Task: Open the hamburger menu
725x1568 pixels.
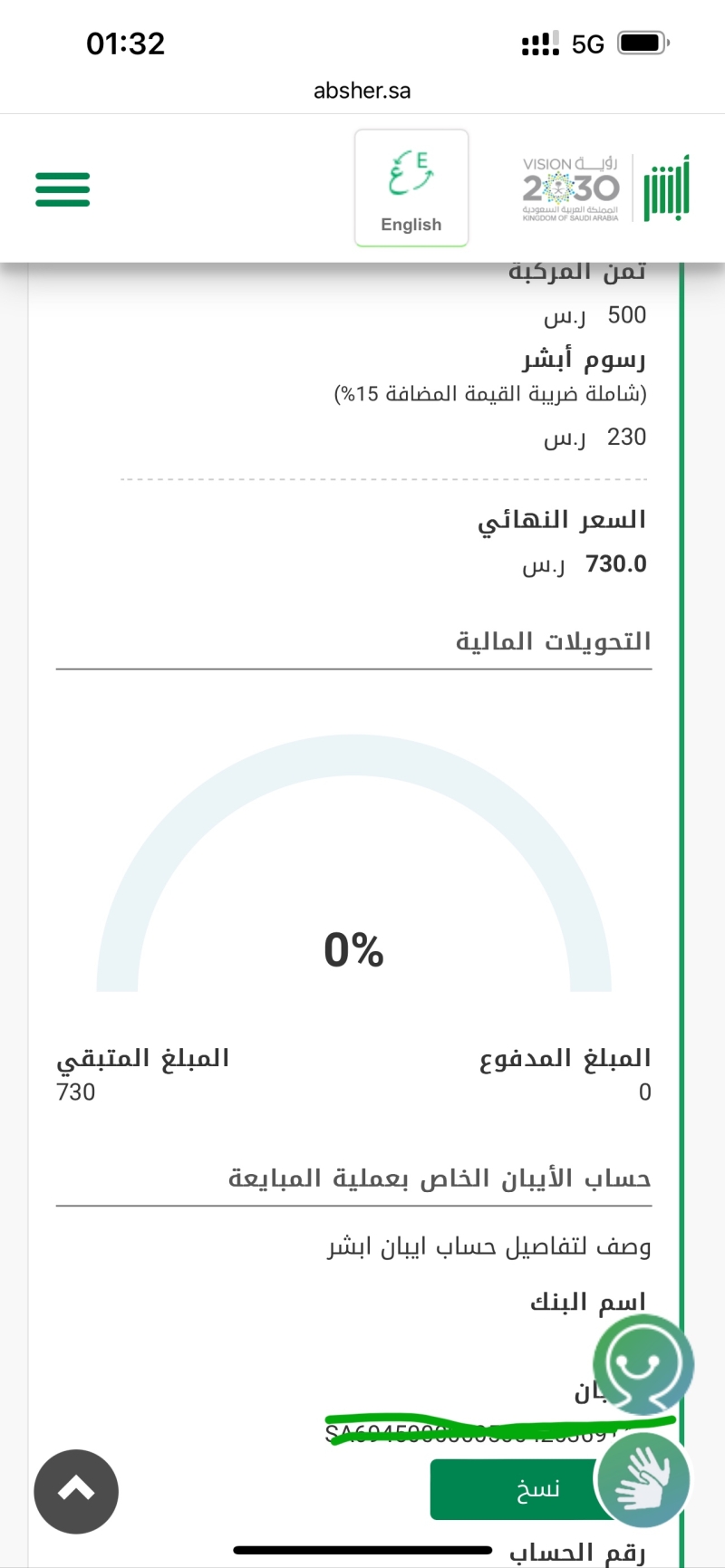Action: click(x=63, y=189)
